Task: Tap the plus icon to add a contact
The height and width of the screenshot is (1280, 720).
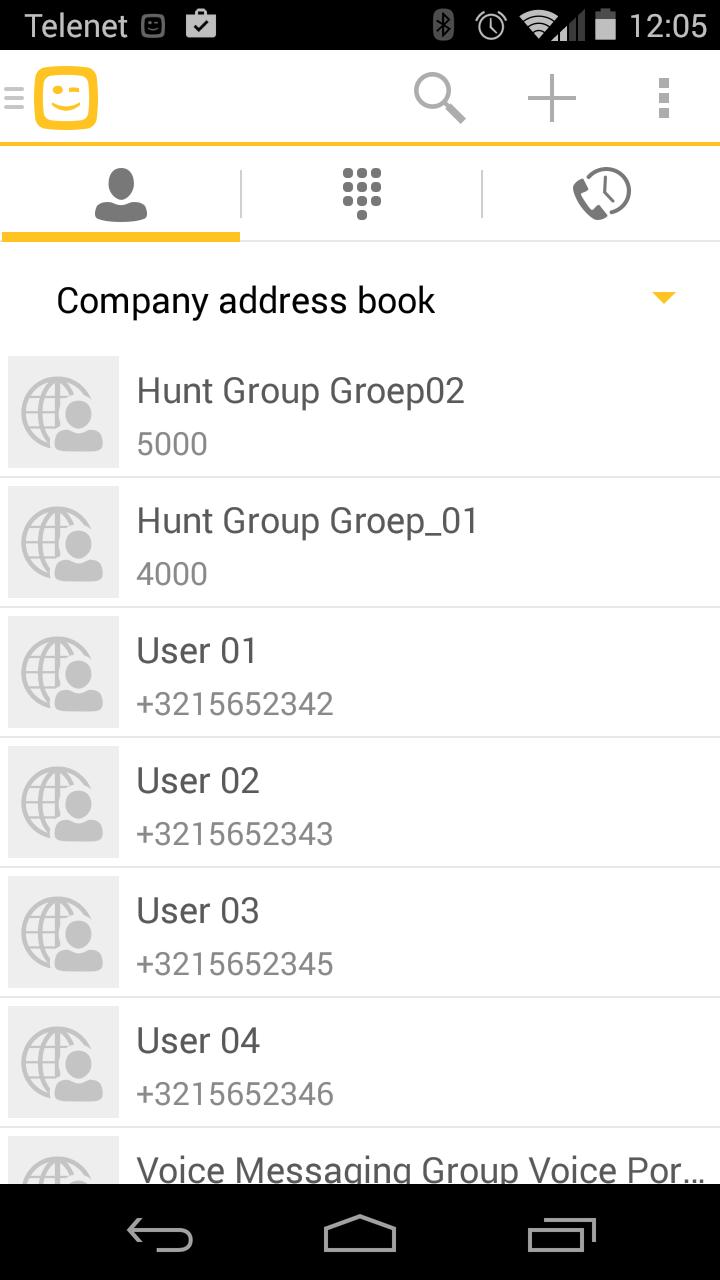Action: click(551, 97)
